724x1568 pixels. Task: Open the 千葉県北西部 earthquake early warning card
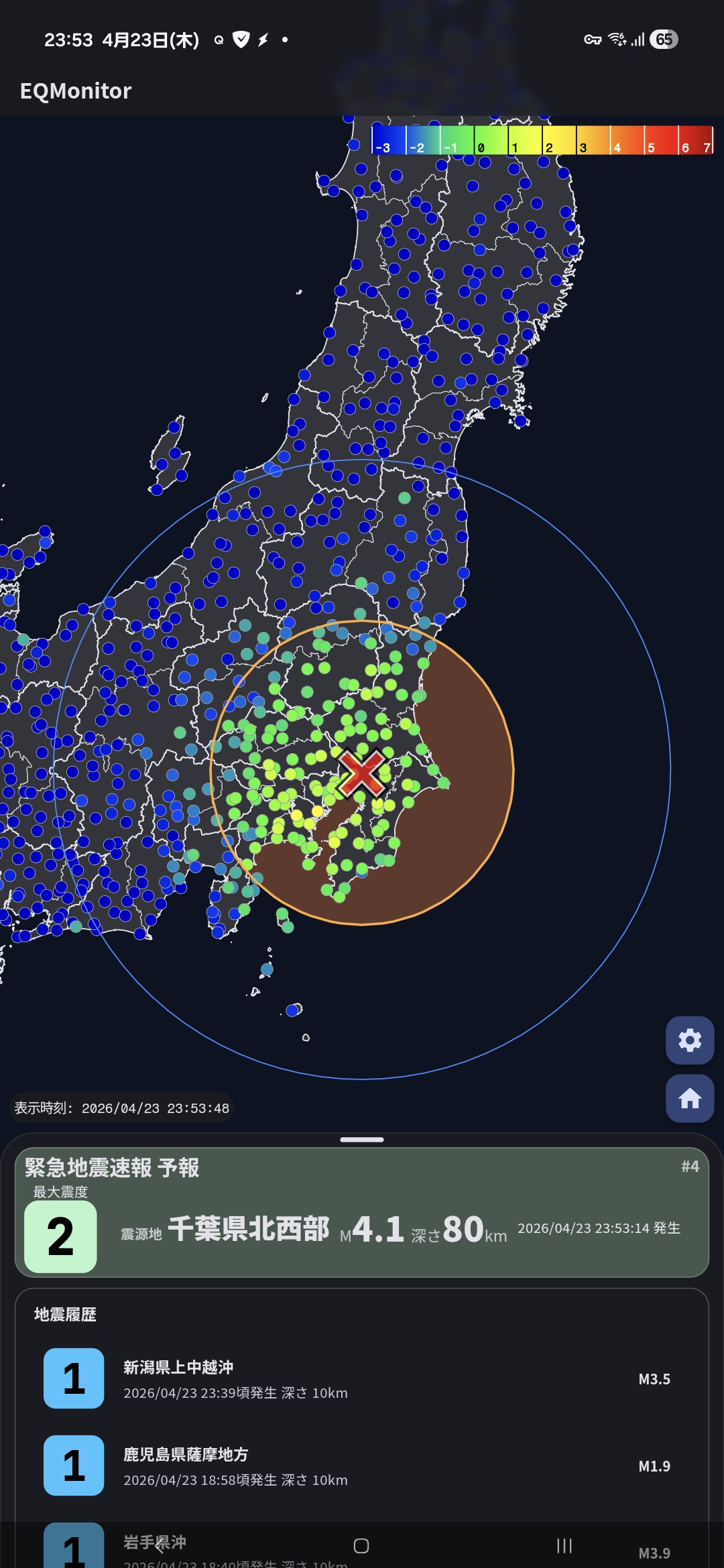coord(361,1212)
